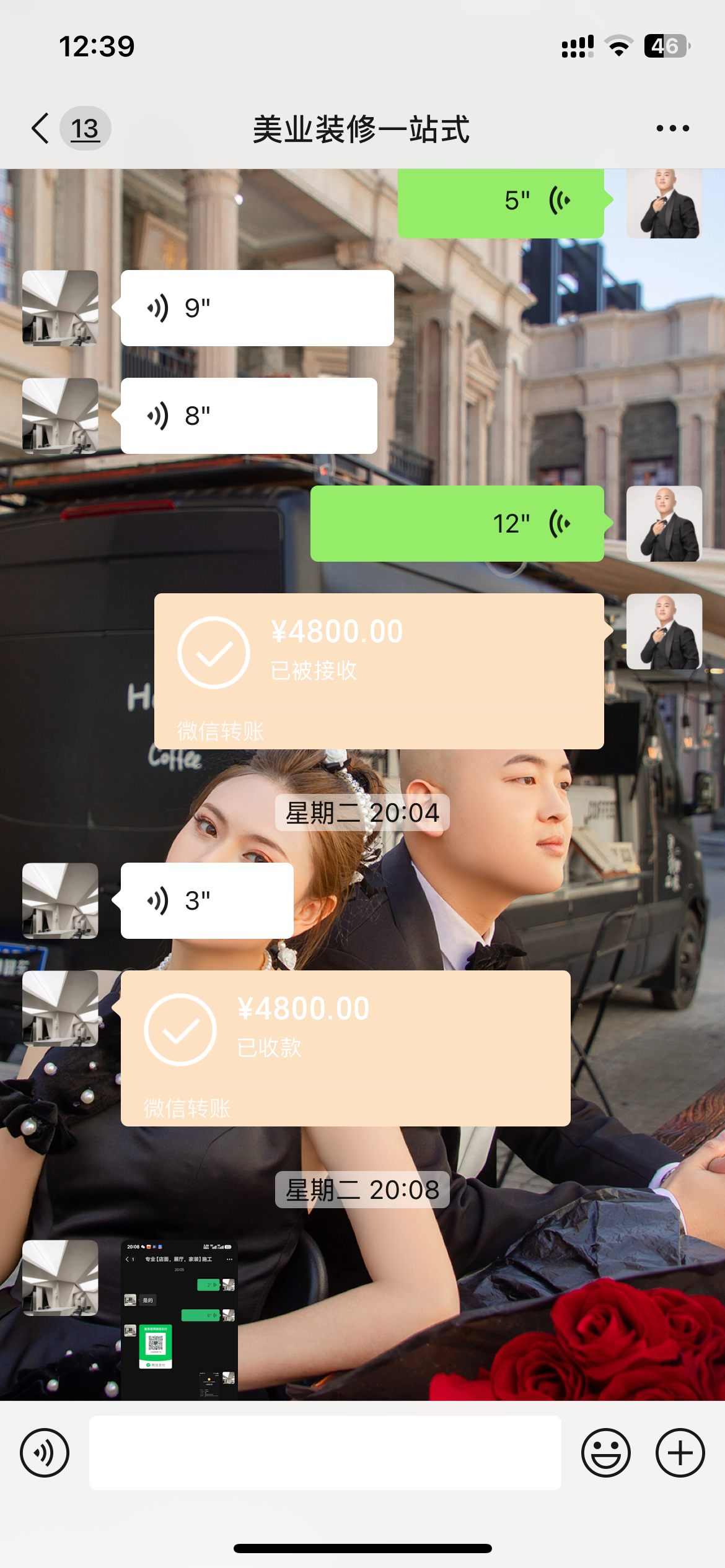Image resolution: width=725 pixels, height=1568 pixels.
Task: Open my avatar beside the 12-second voice message
Action: pyautogui.click(x=664, y=524)
